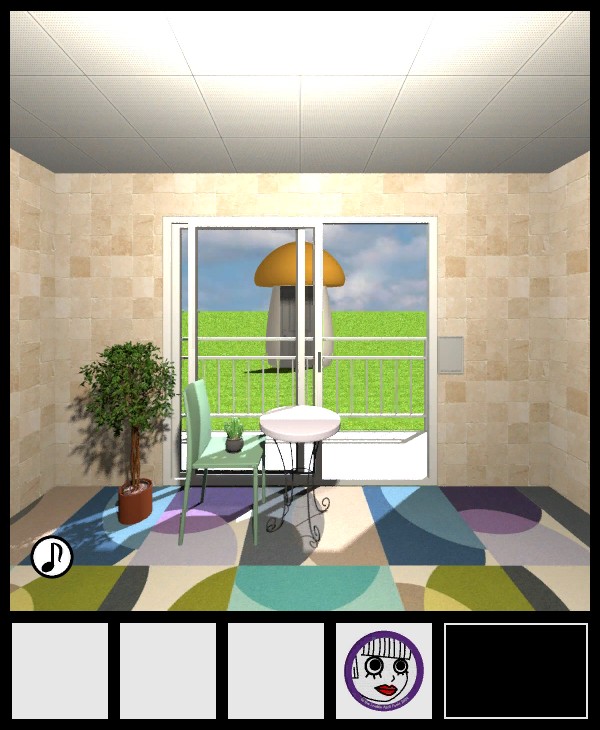The height and width of the screenshot is (730, 600).
Task: Examine the white round table
Action: point(300,423)
